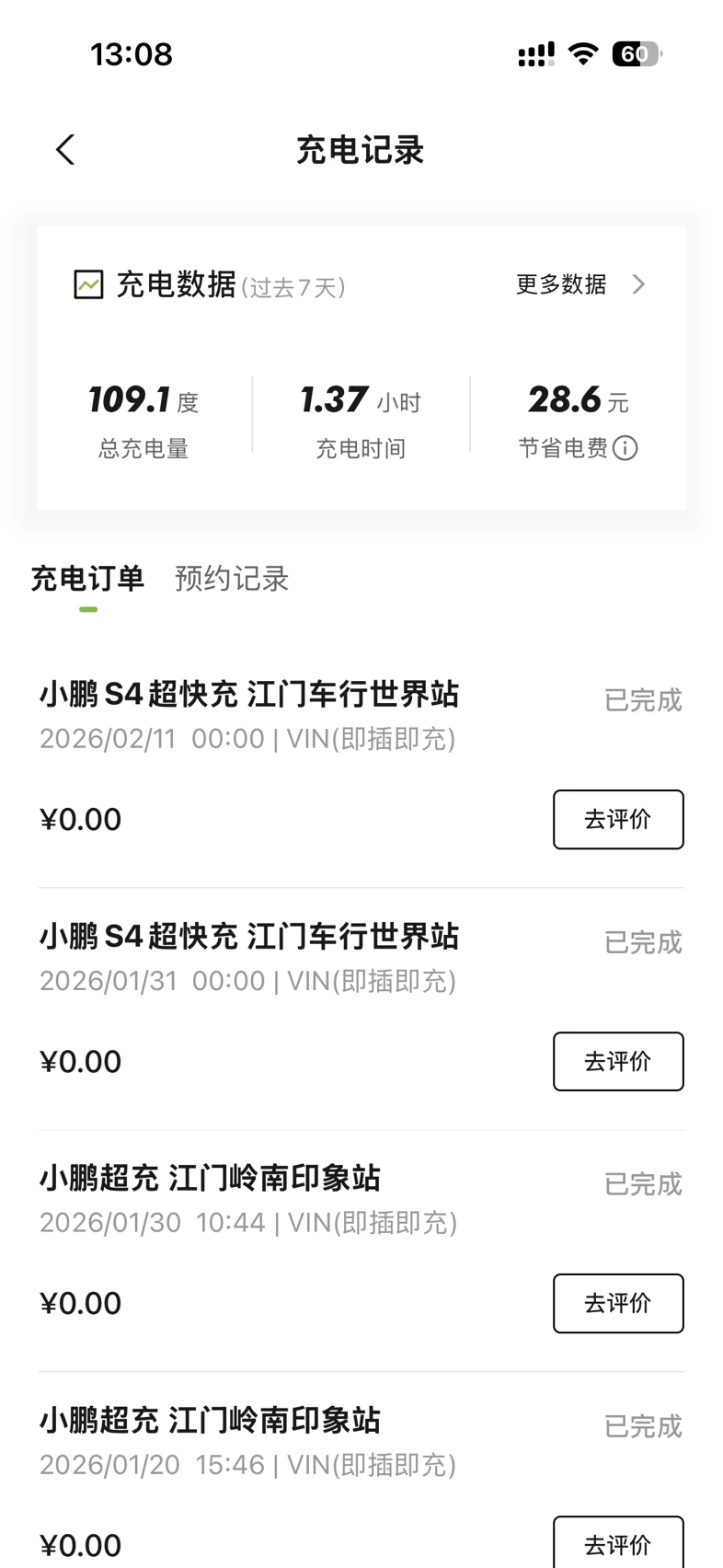The width and height of the screenshot is (723, 1568).
Task: Tap 去评价 for the 2026/01/30 order
Action: coord(617,1303)
